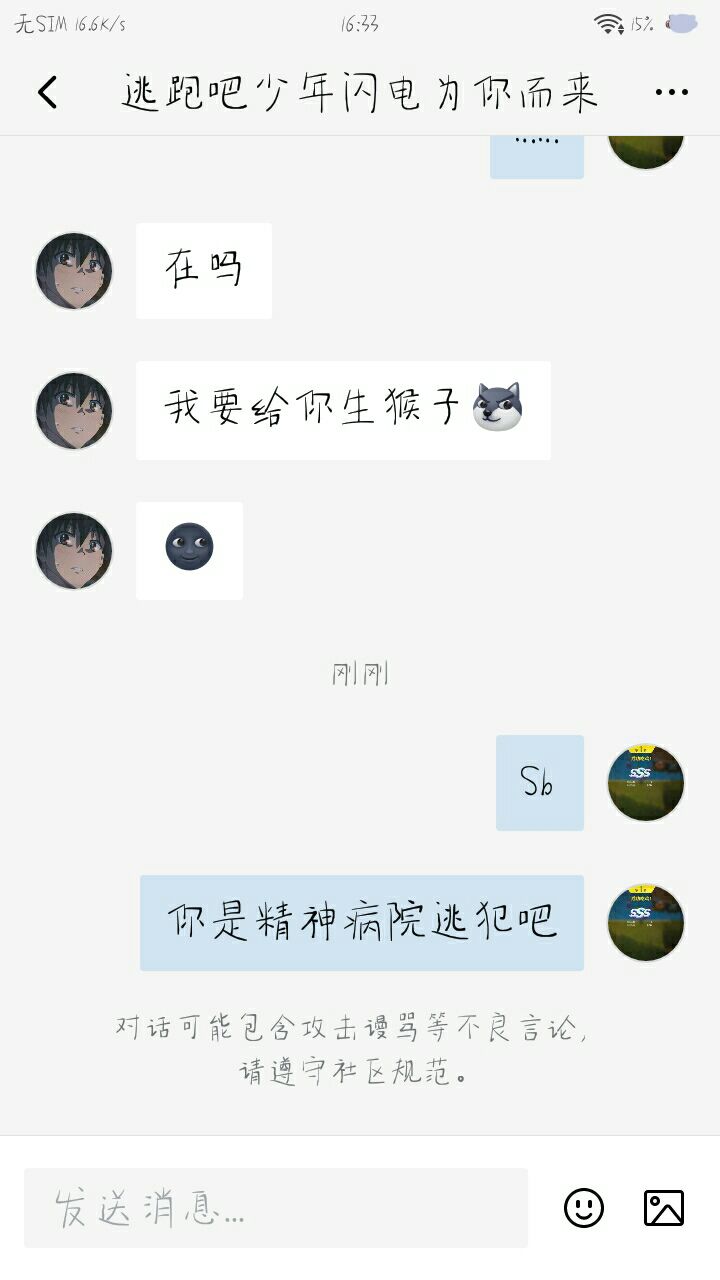Viewport: 720px width, 1280px height.
Task: Open my avatar beside the Sb message
Action: tap(646, 783)
